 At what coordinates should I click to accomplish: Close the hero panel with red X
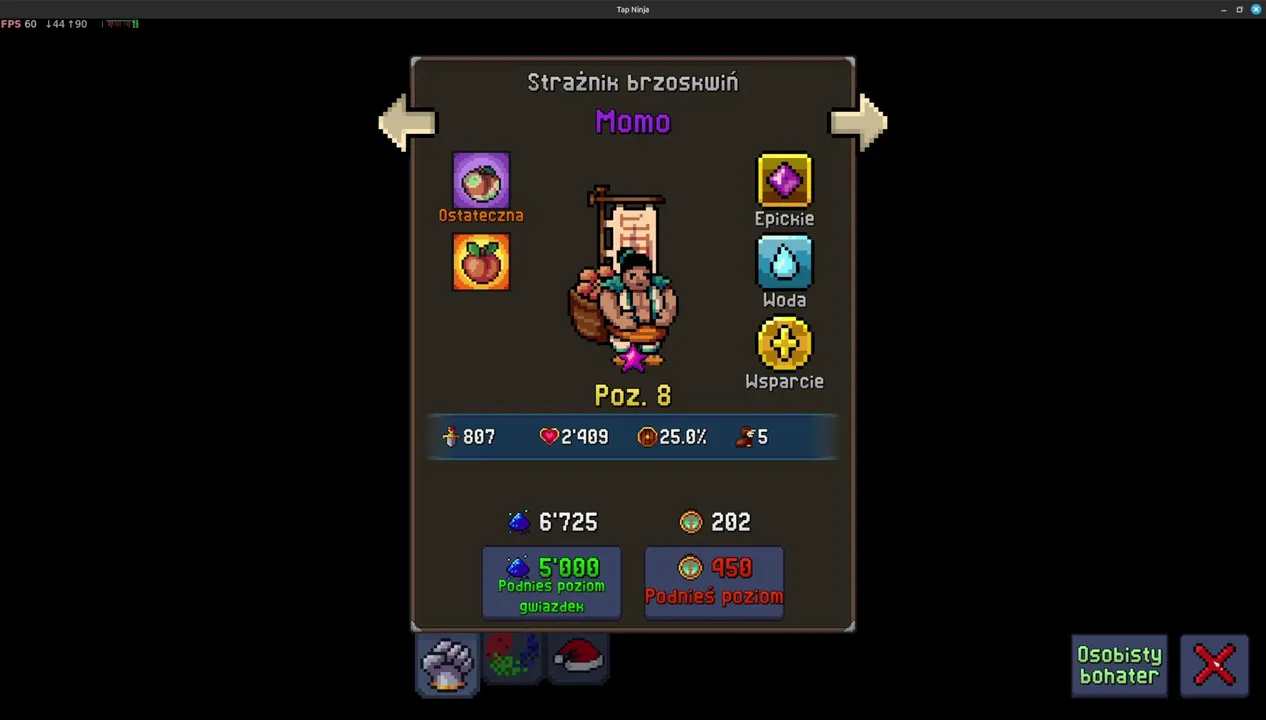(1215, 665)
